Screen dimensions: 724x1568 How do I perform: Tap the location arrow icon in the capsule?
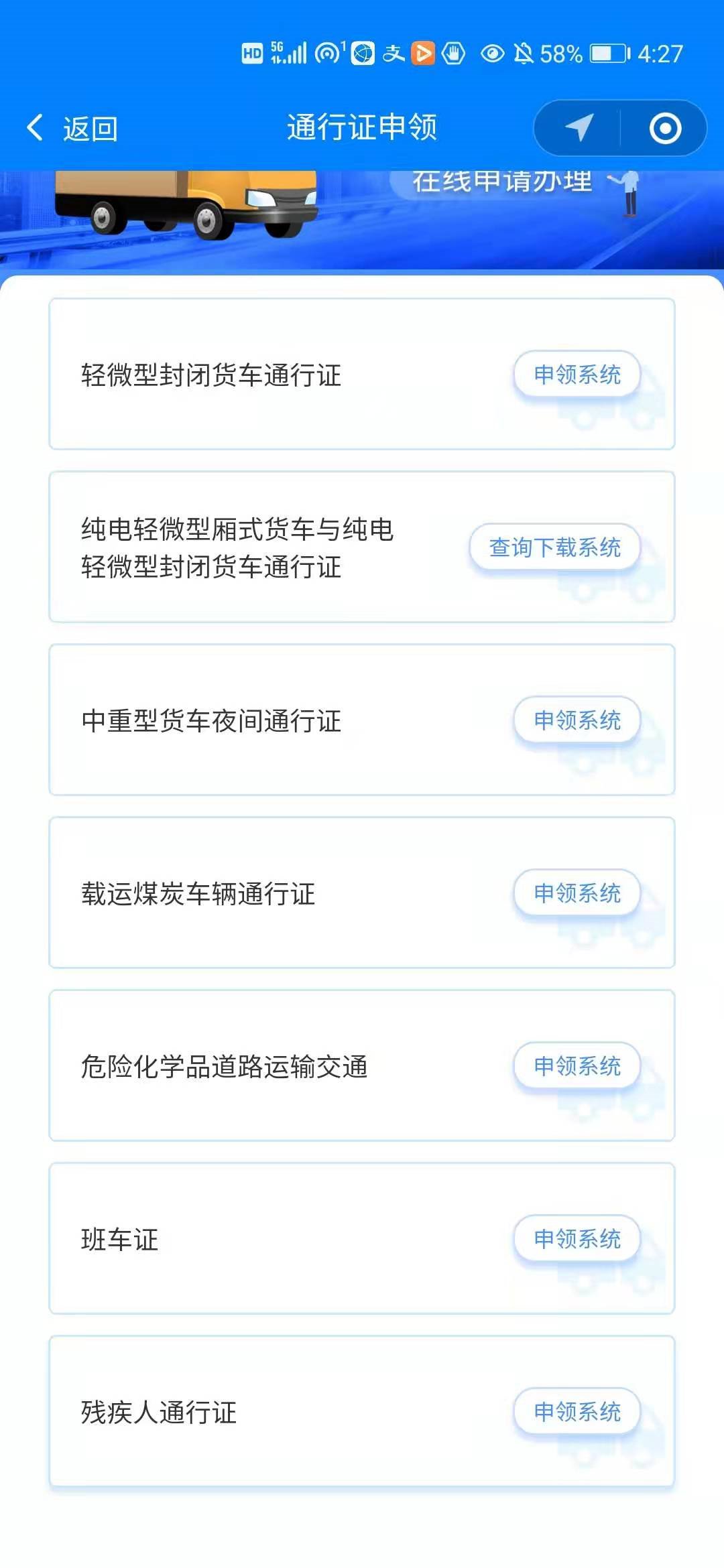click(579, 127)
